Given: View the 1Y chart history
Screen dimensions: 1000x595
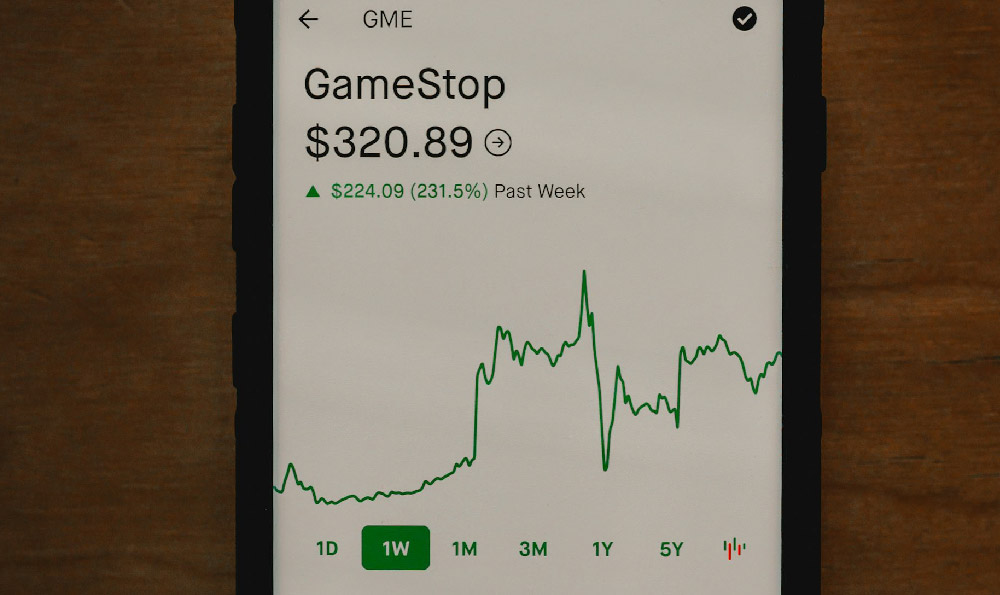Looking at the screenshot, I should click(602, 548).
